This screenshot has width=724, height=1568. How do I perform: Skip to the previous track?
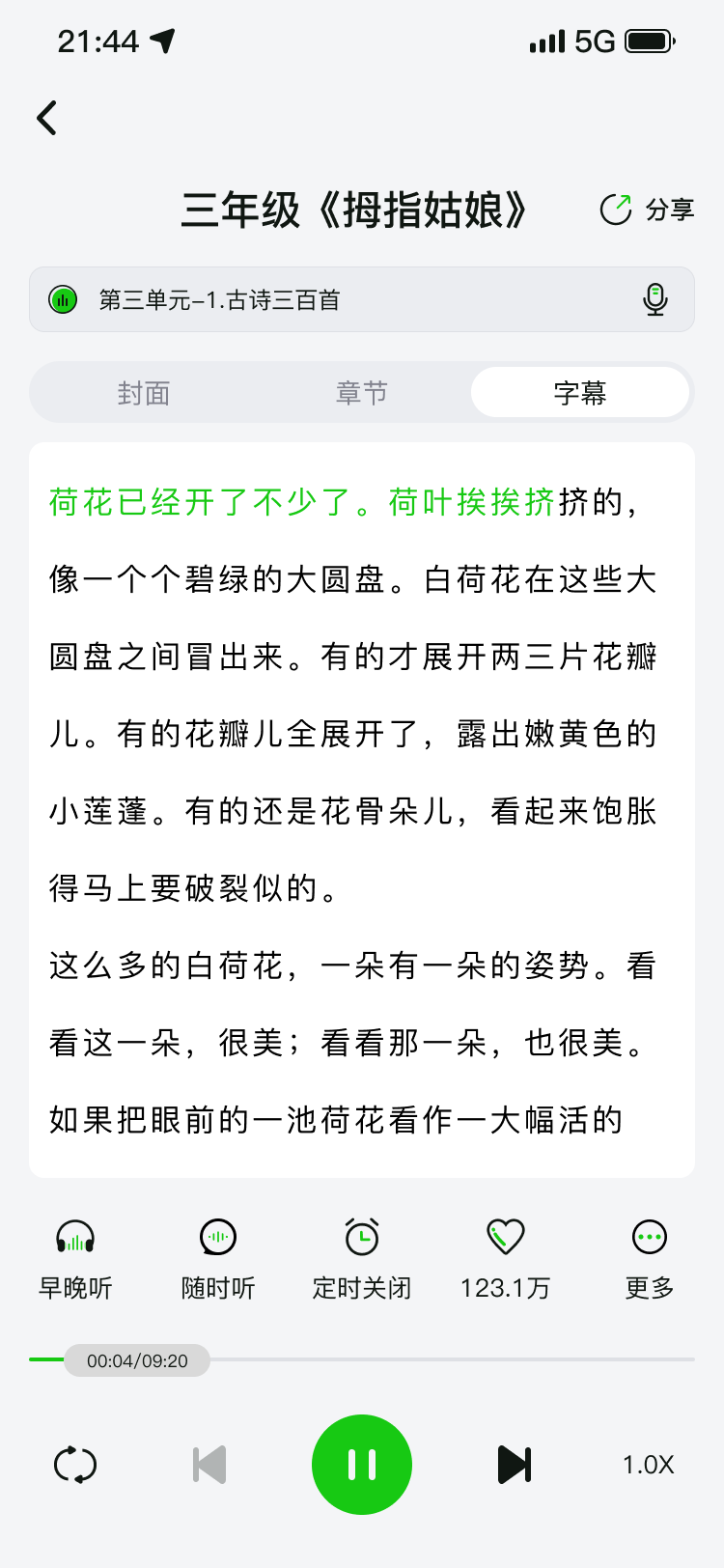[209, 1465]
